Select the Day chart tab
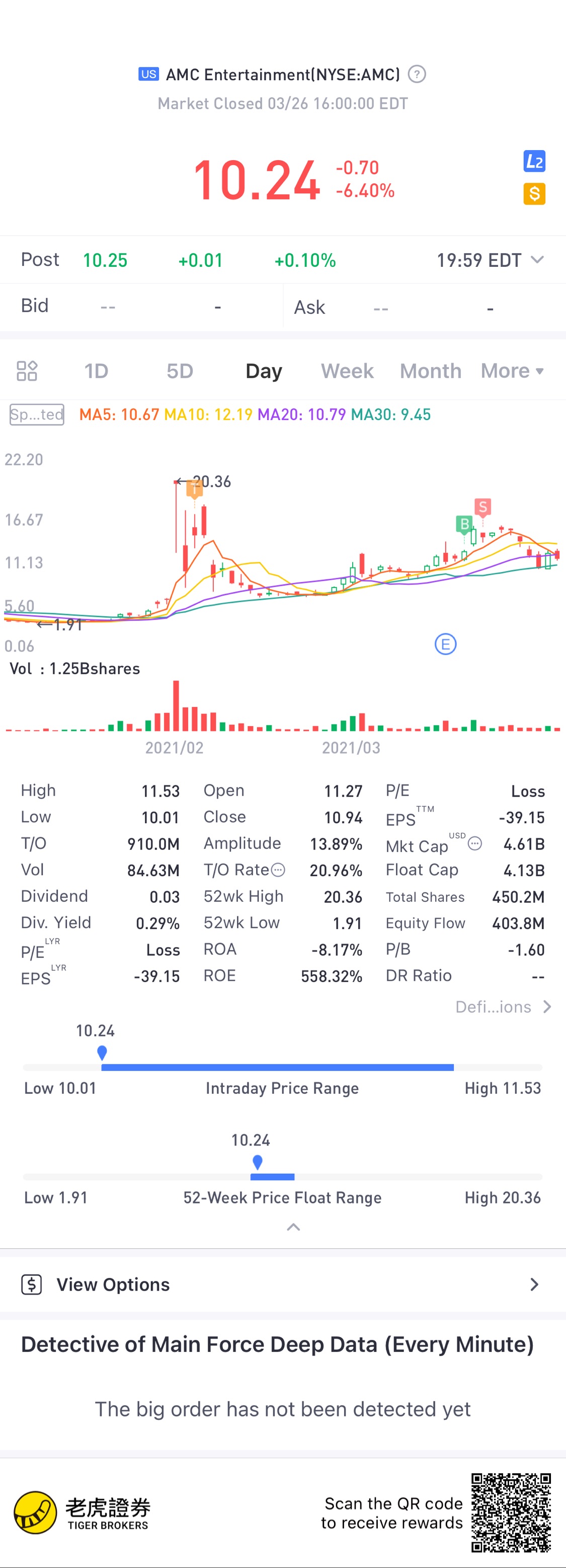 click(263, 371)
